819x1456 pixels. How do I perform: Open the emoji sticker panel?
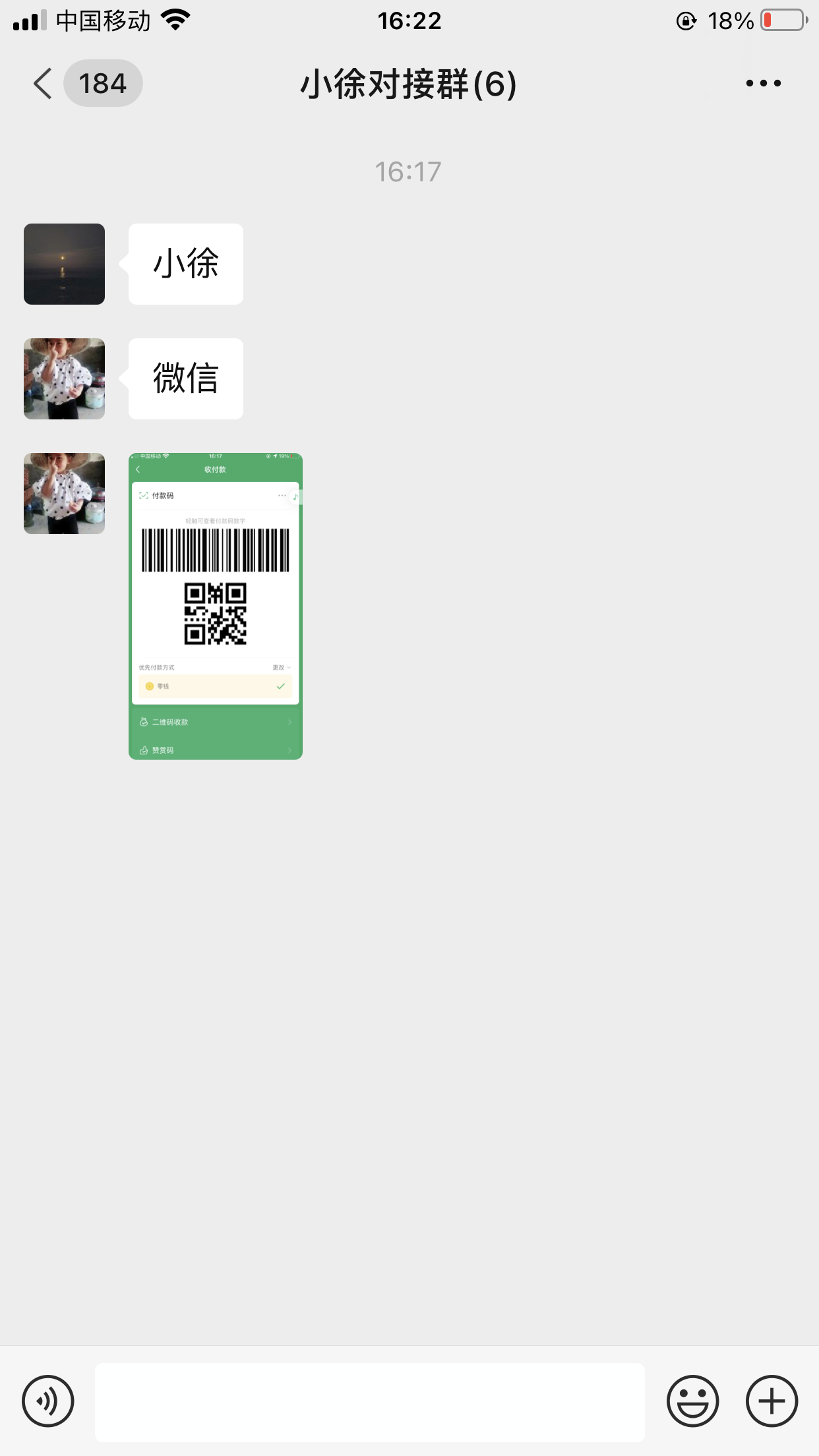[x=692, y=1401]
